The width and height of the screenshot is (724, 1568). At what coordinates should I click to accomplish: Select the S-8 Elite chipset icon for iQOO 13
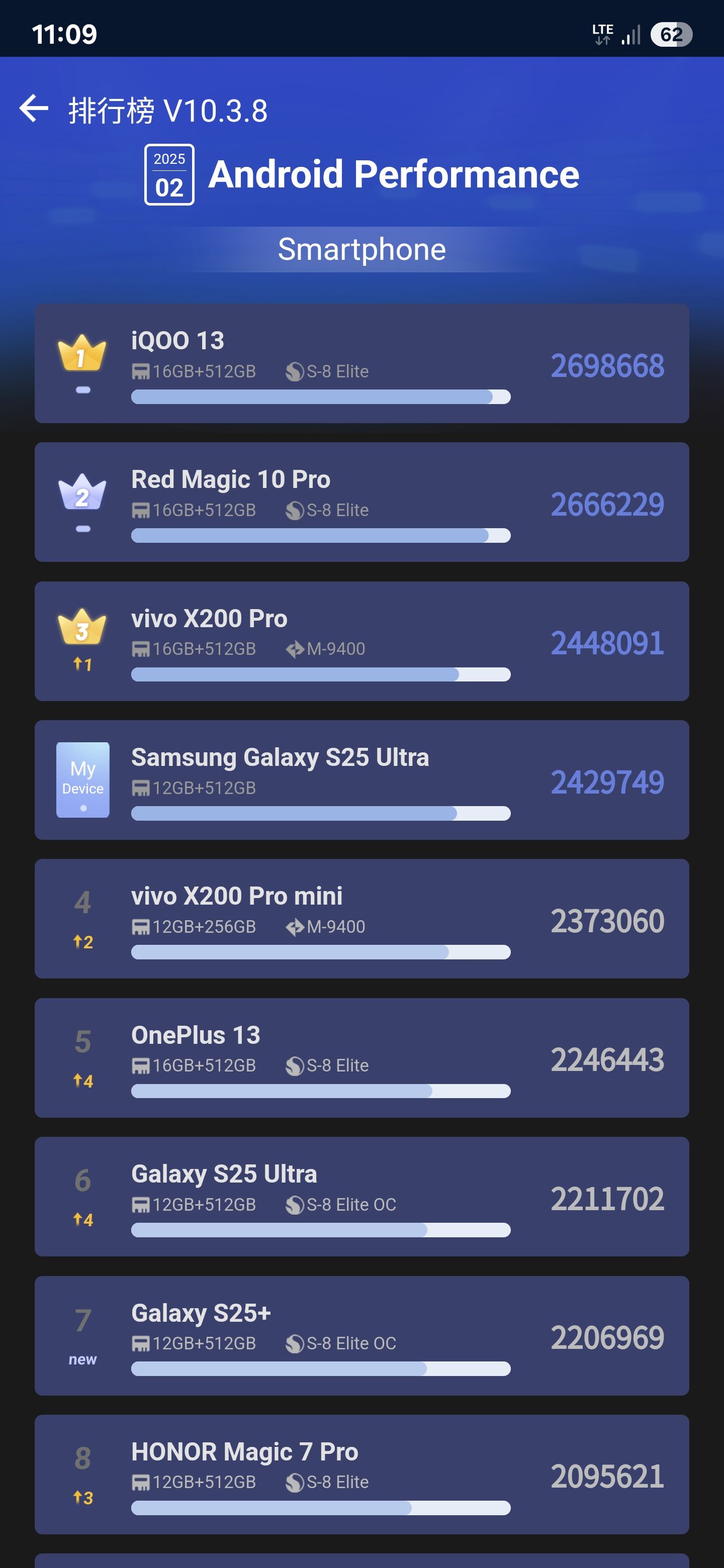[295, 371]
